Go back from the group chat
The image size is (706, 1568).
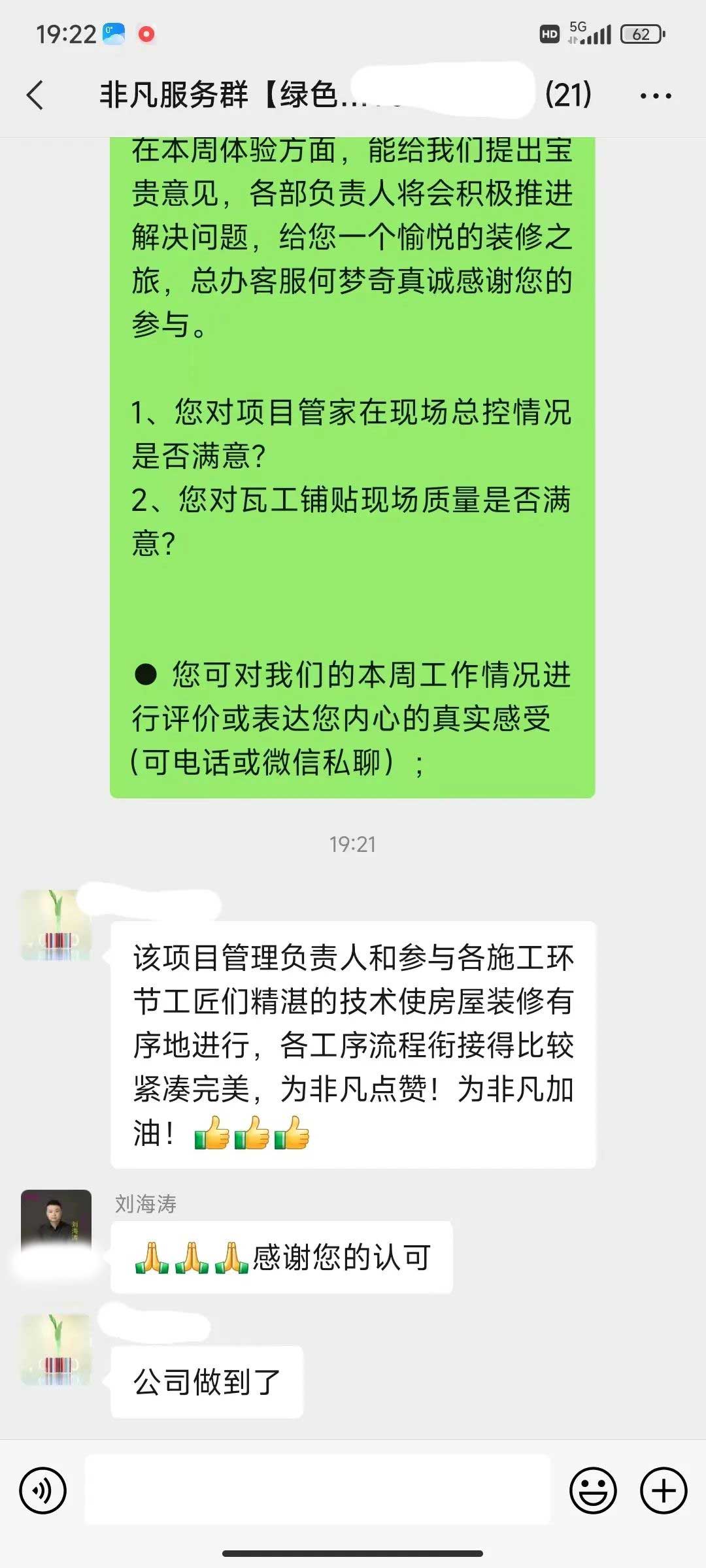35,95
